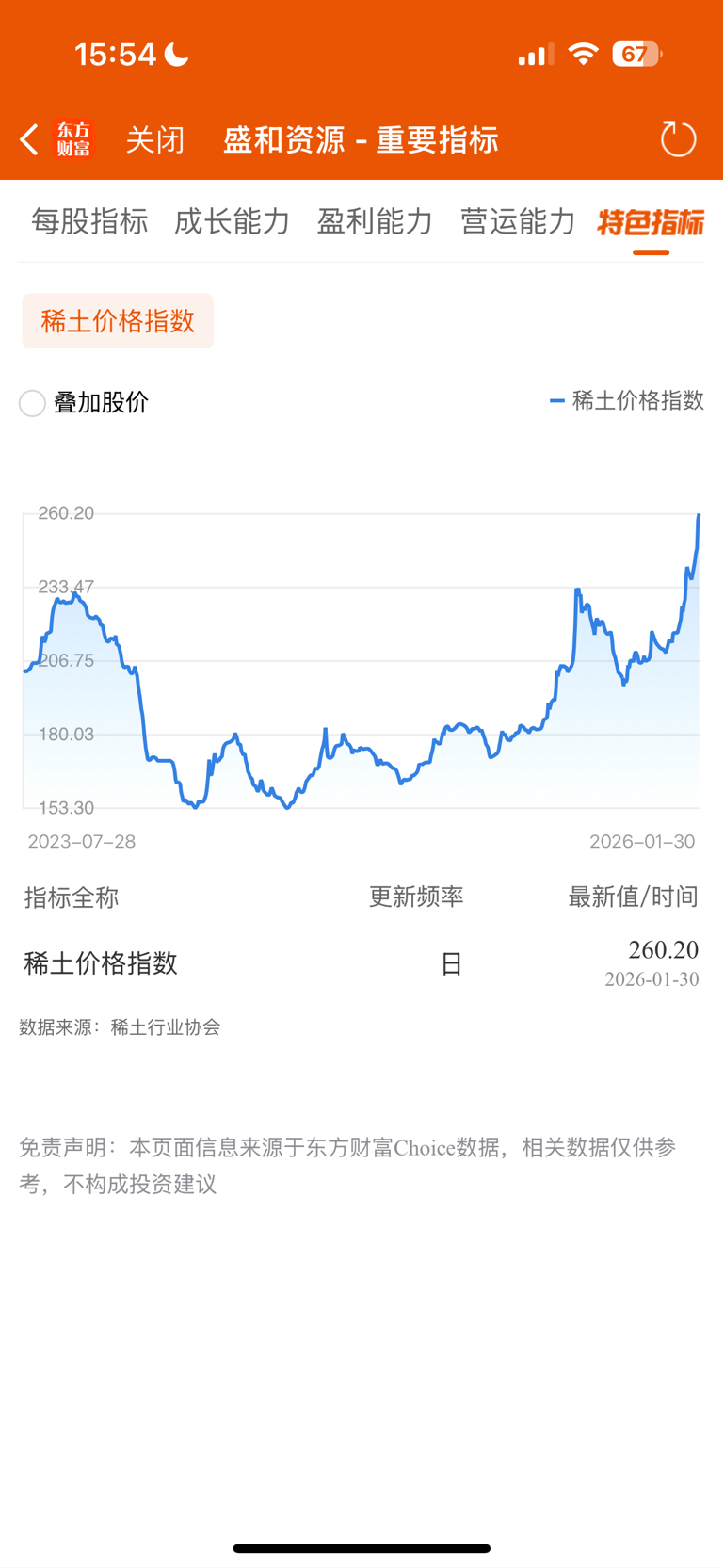Enable the 叠加股价 overlay option

pos(84,403)
